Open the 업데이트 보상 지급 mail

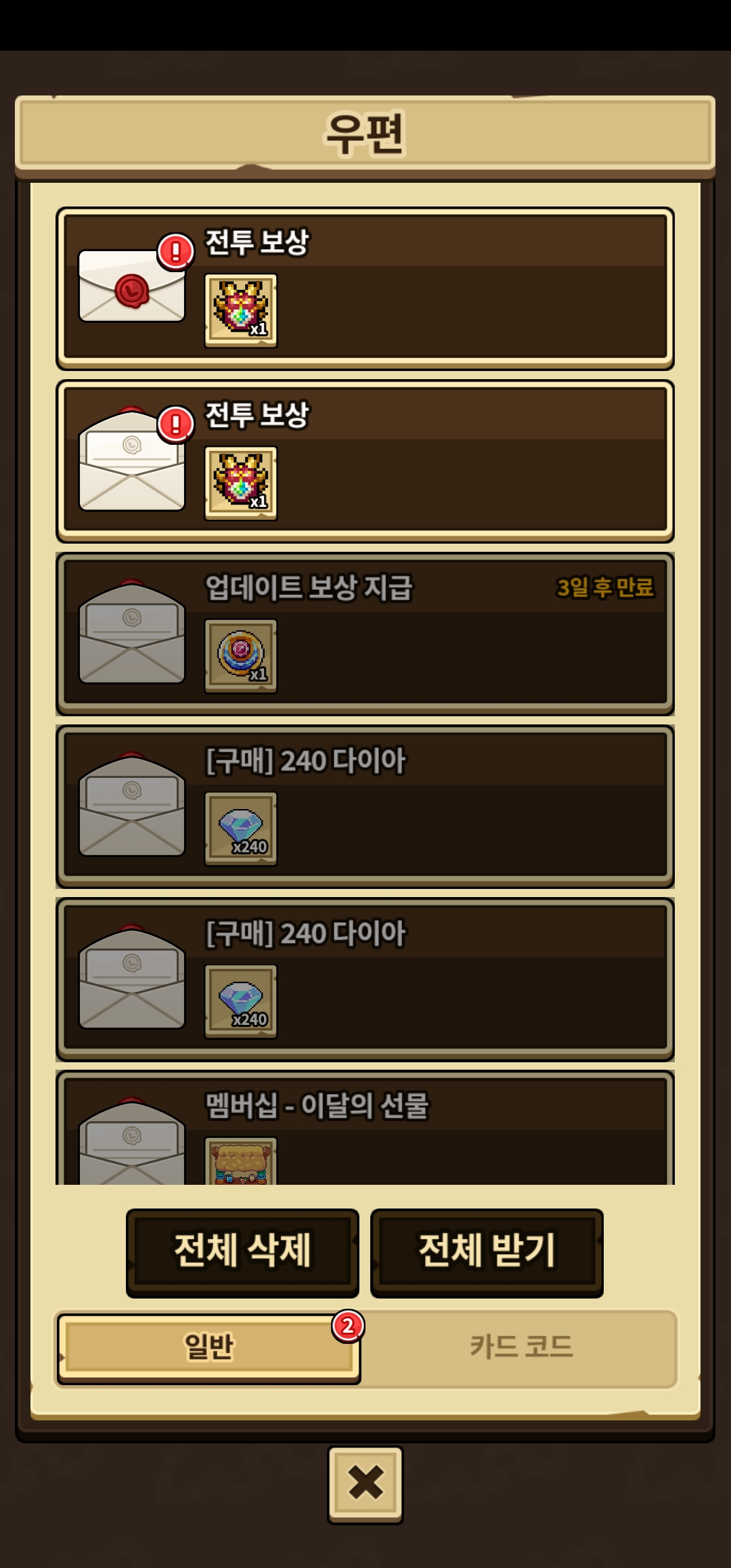[365, 634]
